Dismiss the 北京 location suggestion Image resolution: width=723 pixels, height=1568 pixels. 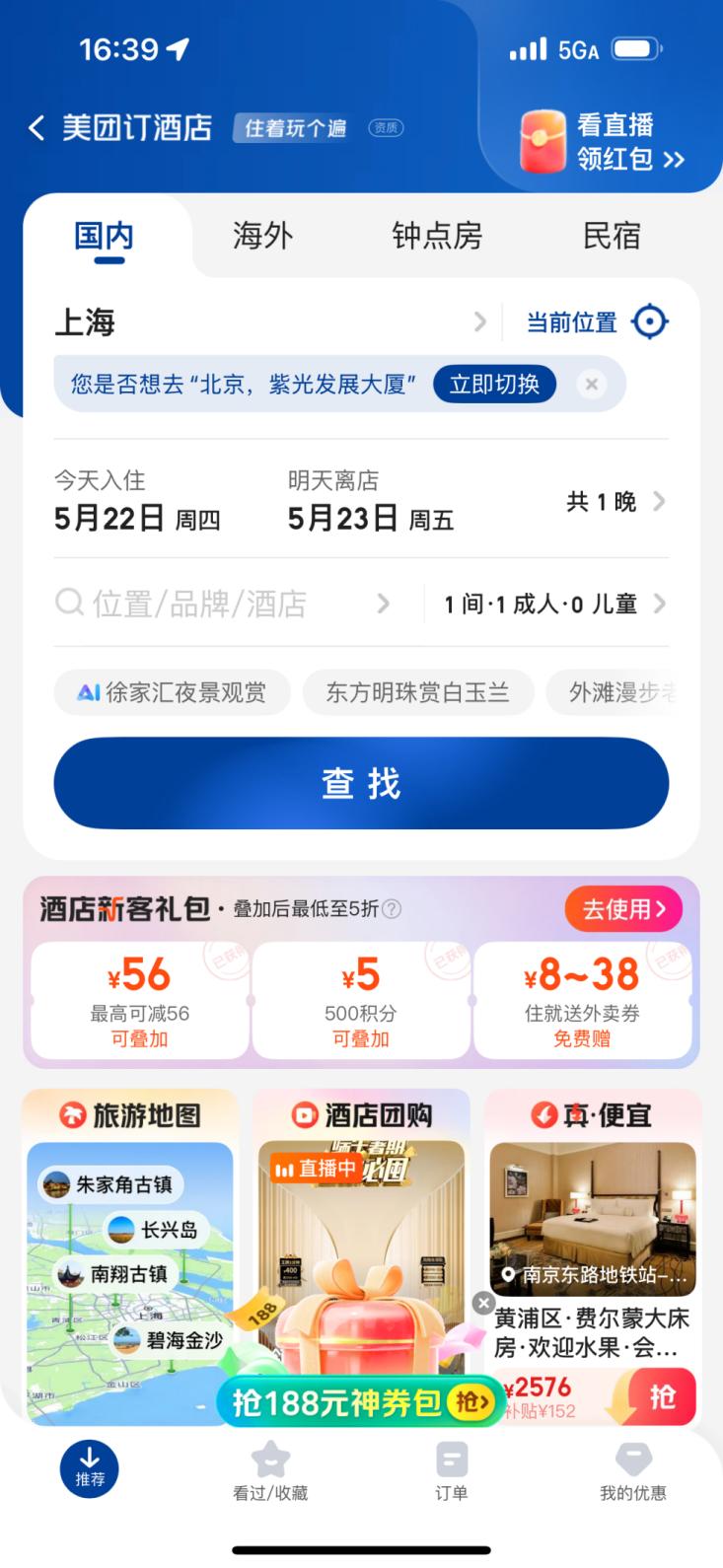pyautogui.click(x=591, y=385)
